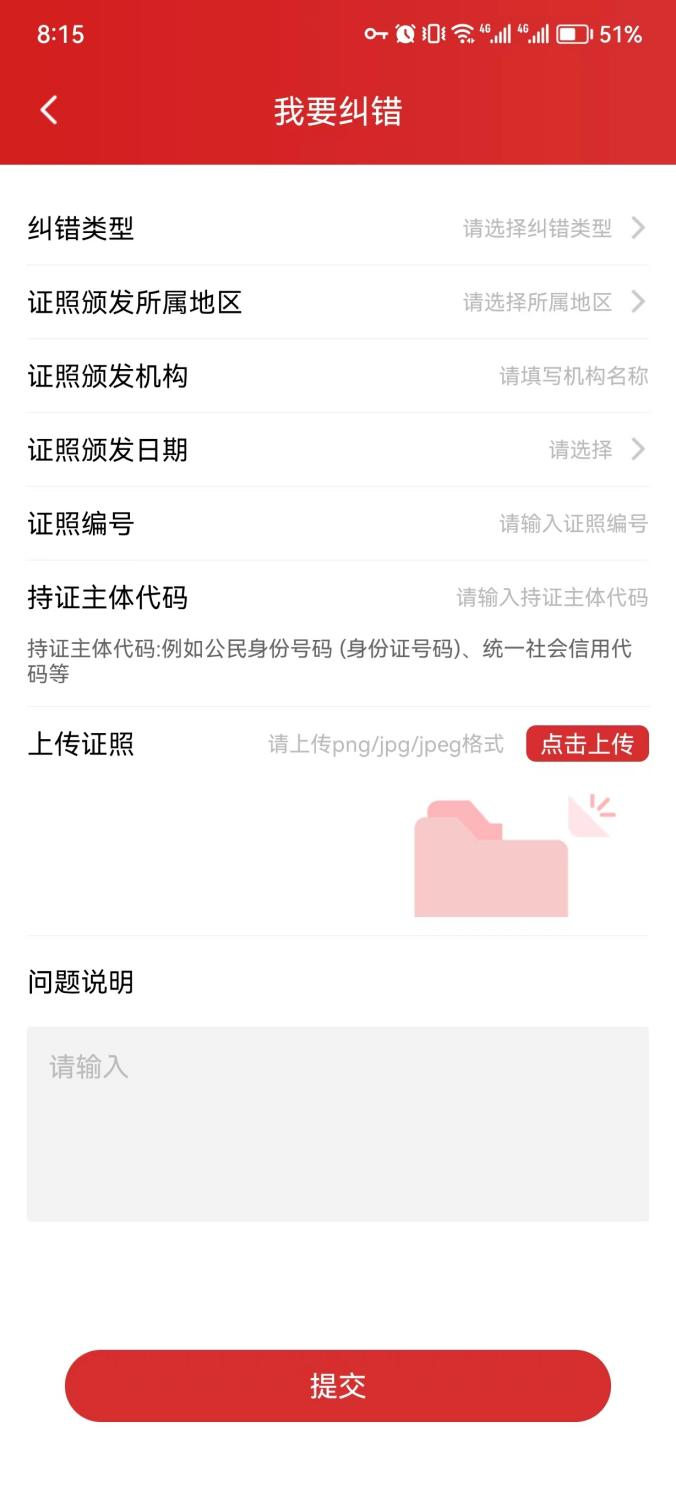Submit the form with 提交
This screenshot has width=676, height=1487.
tap(338, 1385)
